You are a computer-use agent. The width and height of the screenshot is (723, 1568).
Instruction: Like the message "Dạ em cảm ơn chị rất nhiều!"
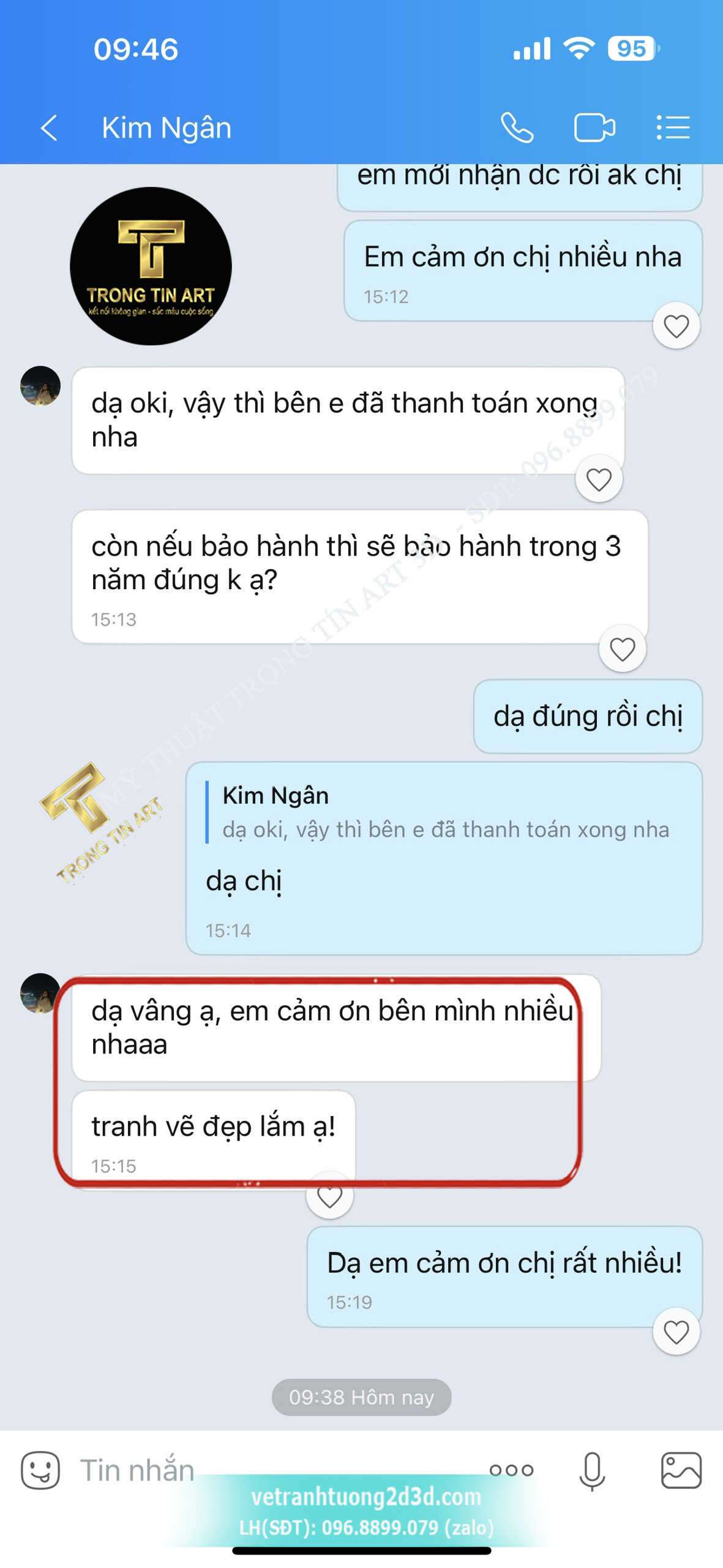(676, 1332)
